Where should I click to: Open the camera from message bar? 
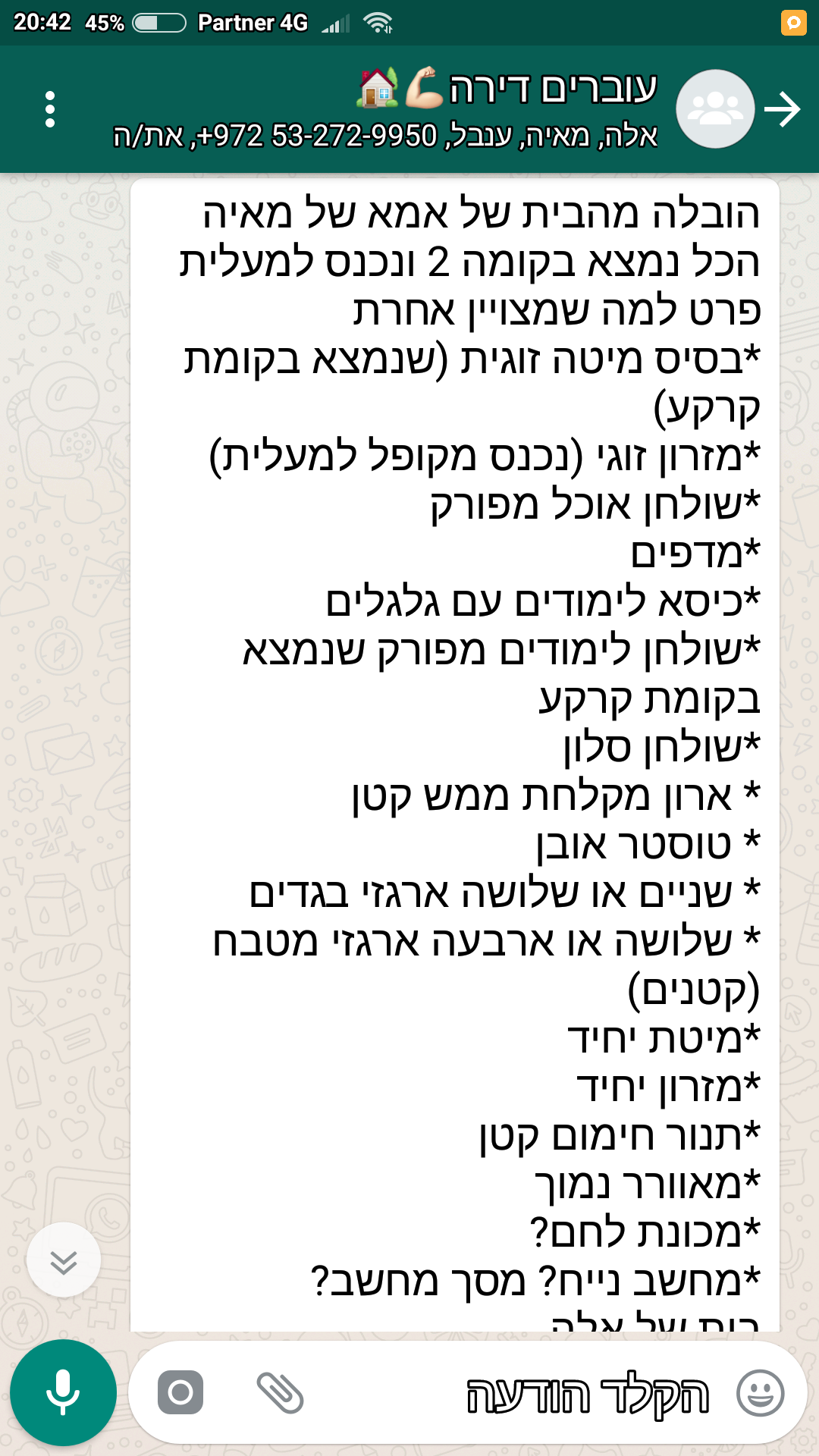coord(180,1392)
